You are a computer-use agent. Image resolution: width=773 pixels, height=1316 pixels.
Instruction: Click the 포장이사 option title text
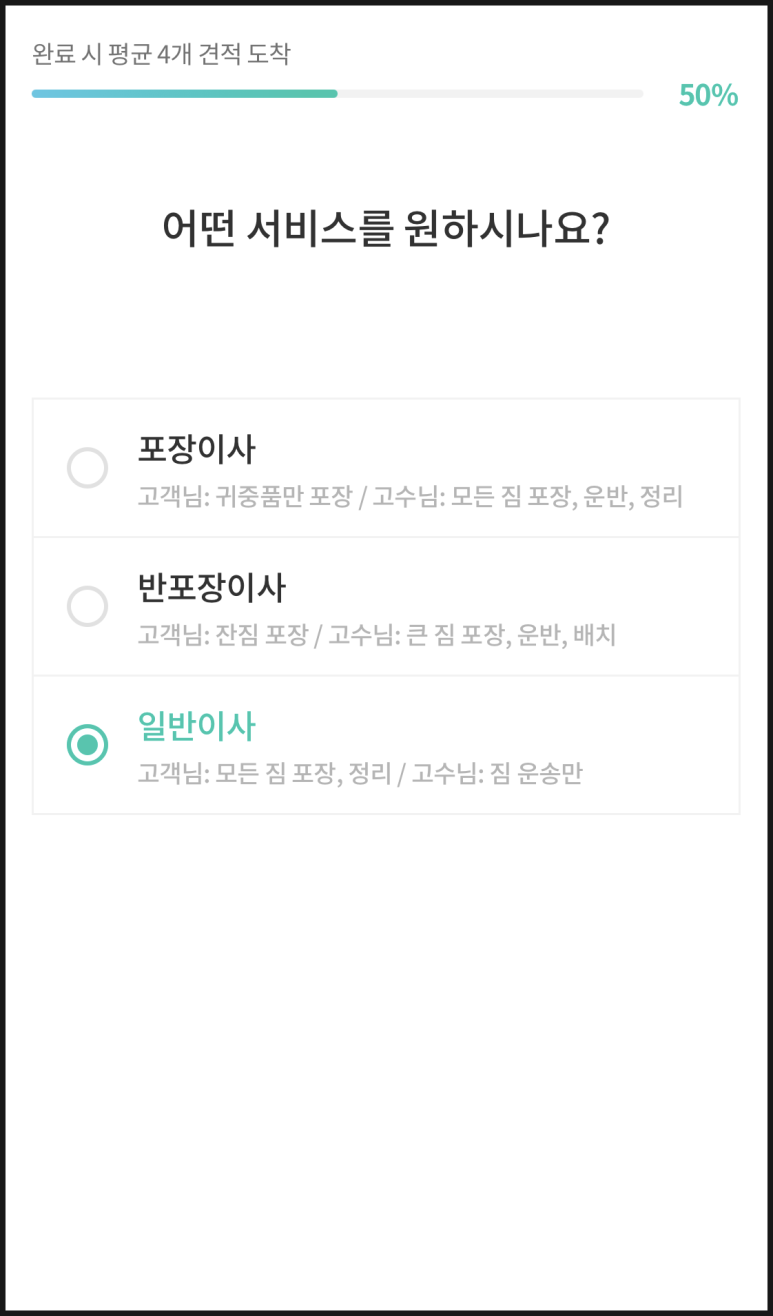196,450
